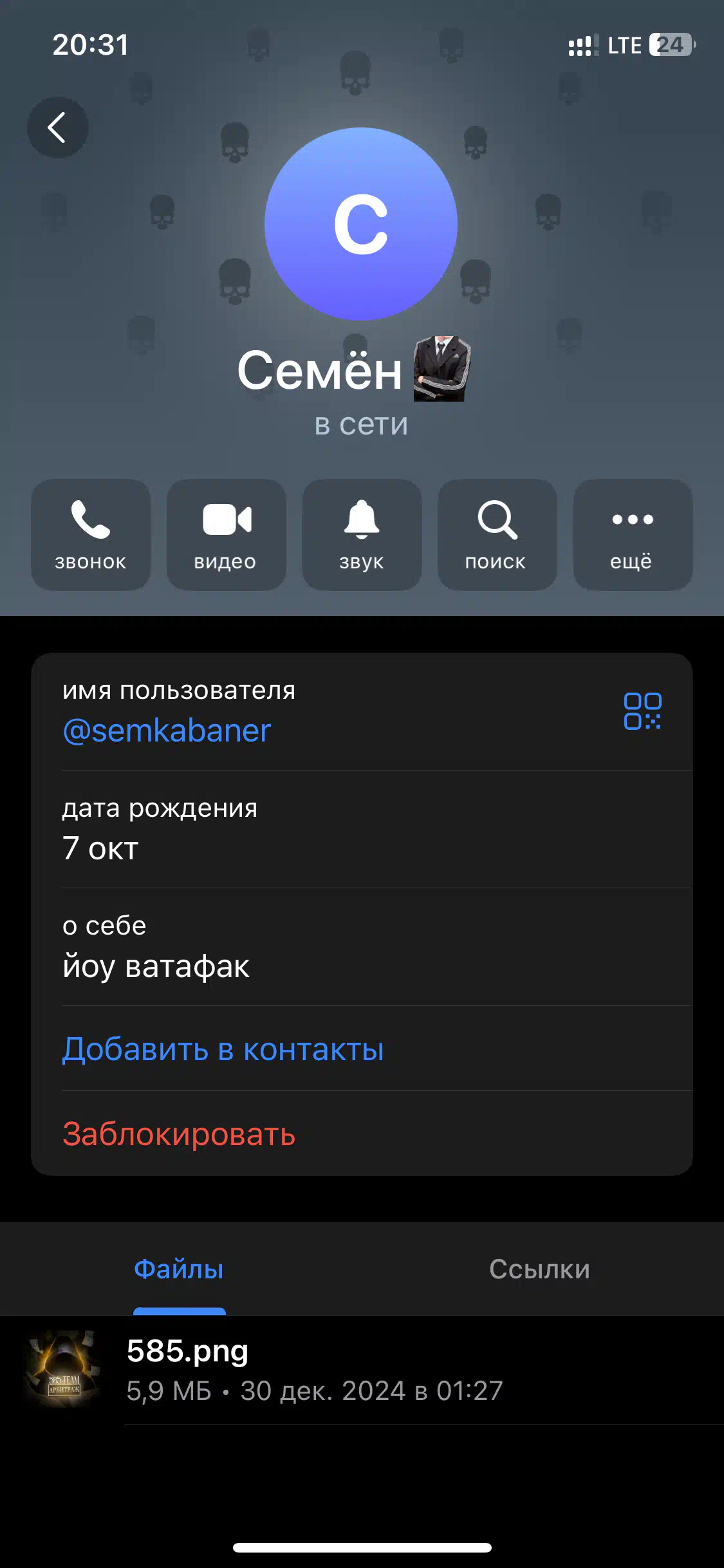
Task: Show the QR code for this profile
Action: click(x=642, y=711)
